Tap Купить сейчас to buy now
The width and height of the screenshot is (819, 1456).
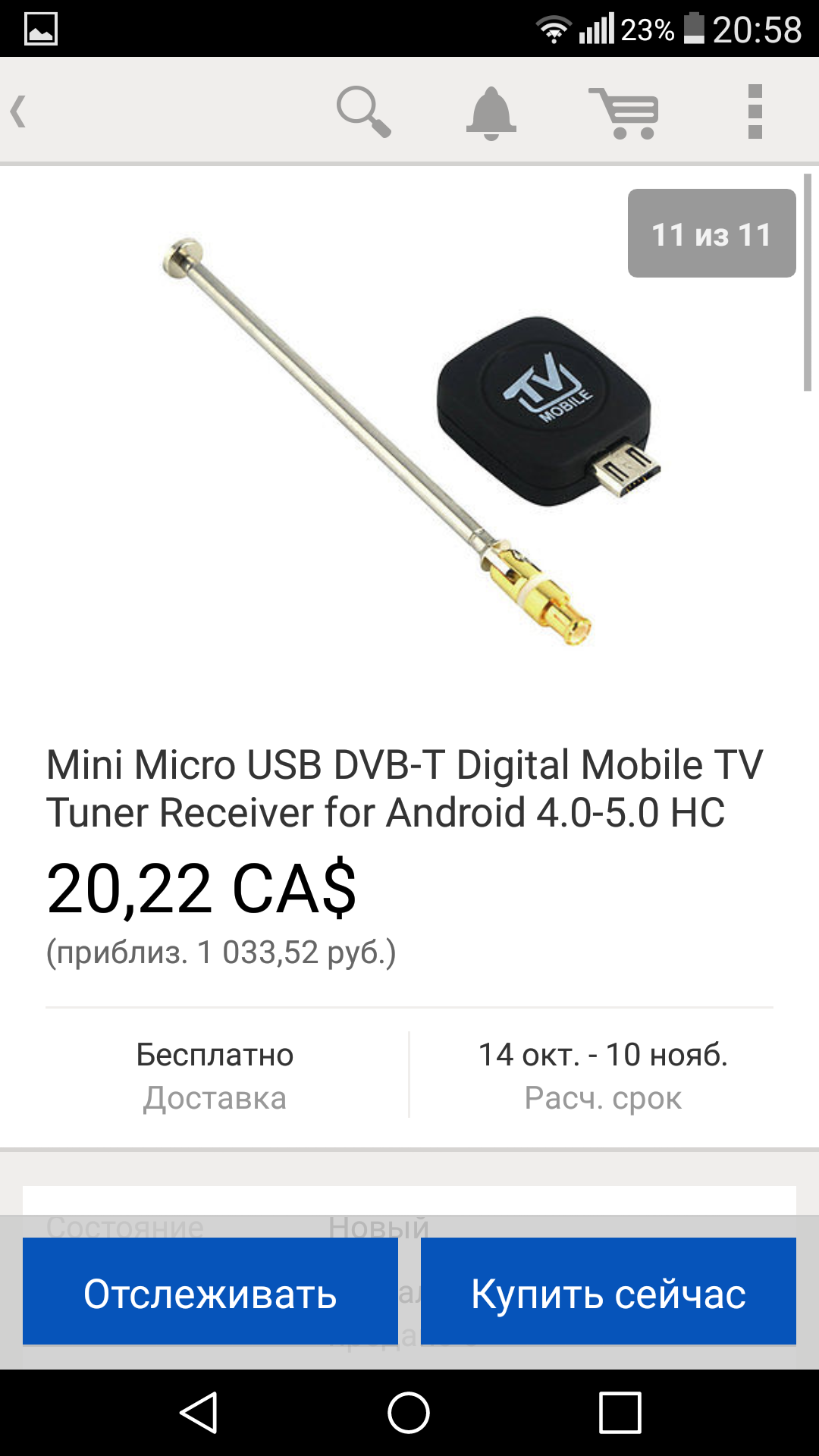tap(608, 1294)
